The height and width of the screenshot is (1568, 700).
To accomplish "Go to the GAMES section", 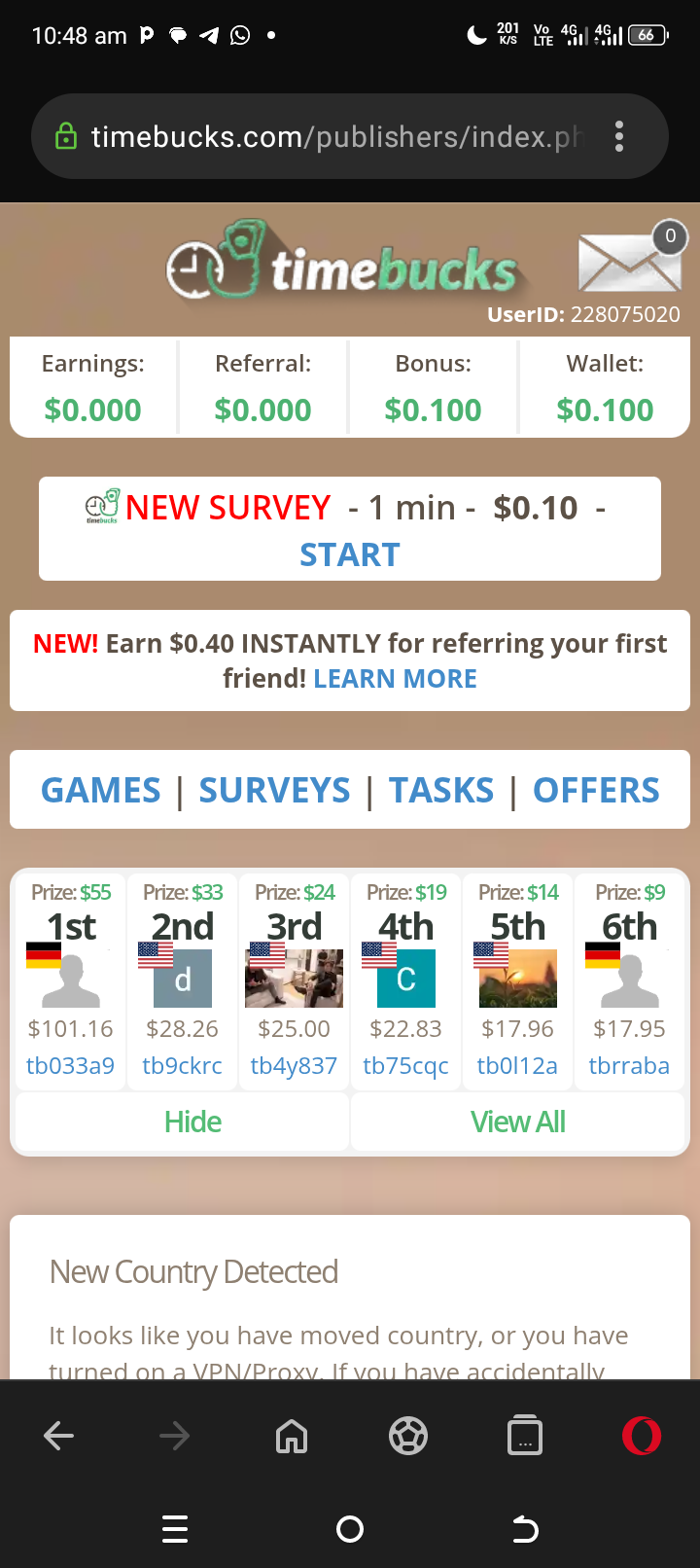I will pos(101,791).
